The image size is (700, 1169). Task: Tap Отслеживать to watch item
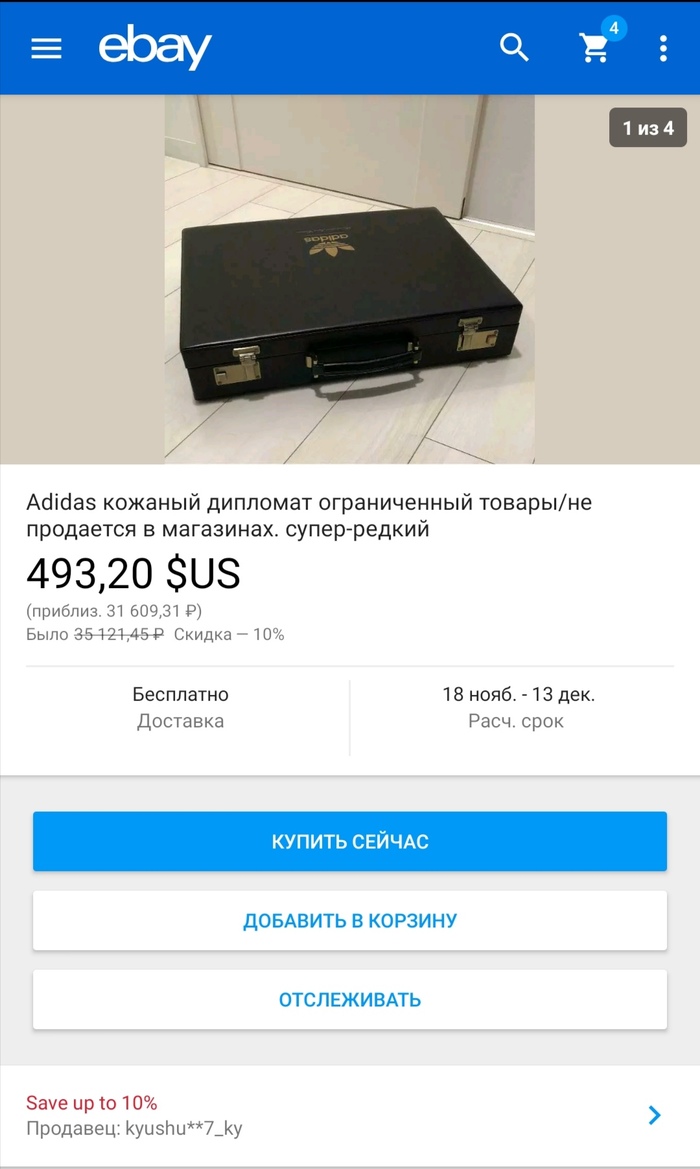coord(349,999)
